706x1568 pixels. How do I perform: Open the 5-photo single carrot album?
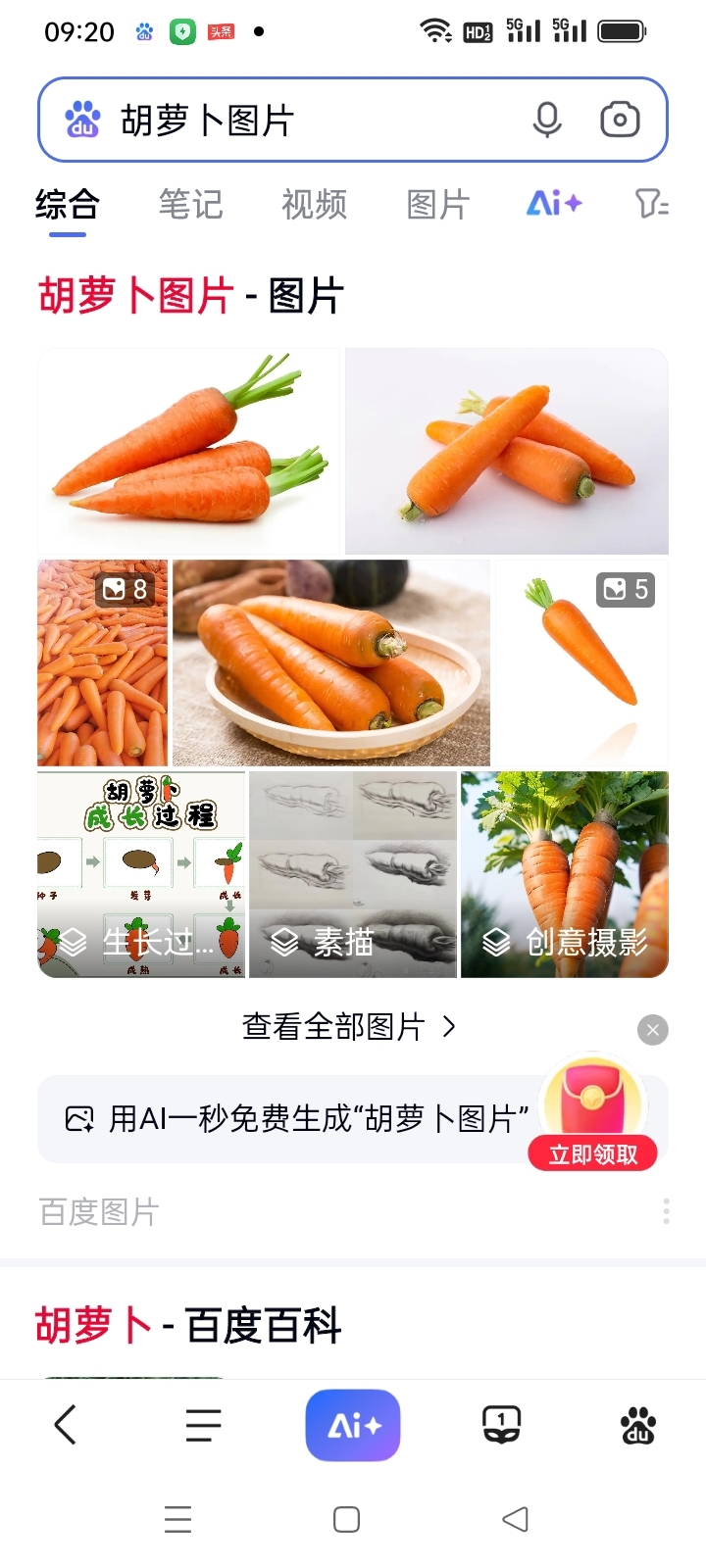581,662
